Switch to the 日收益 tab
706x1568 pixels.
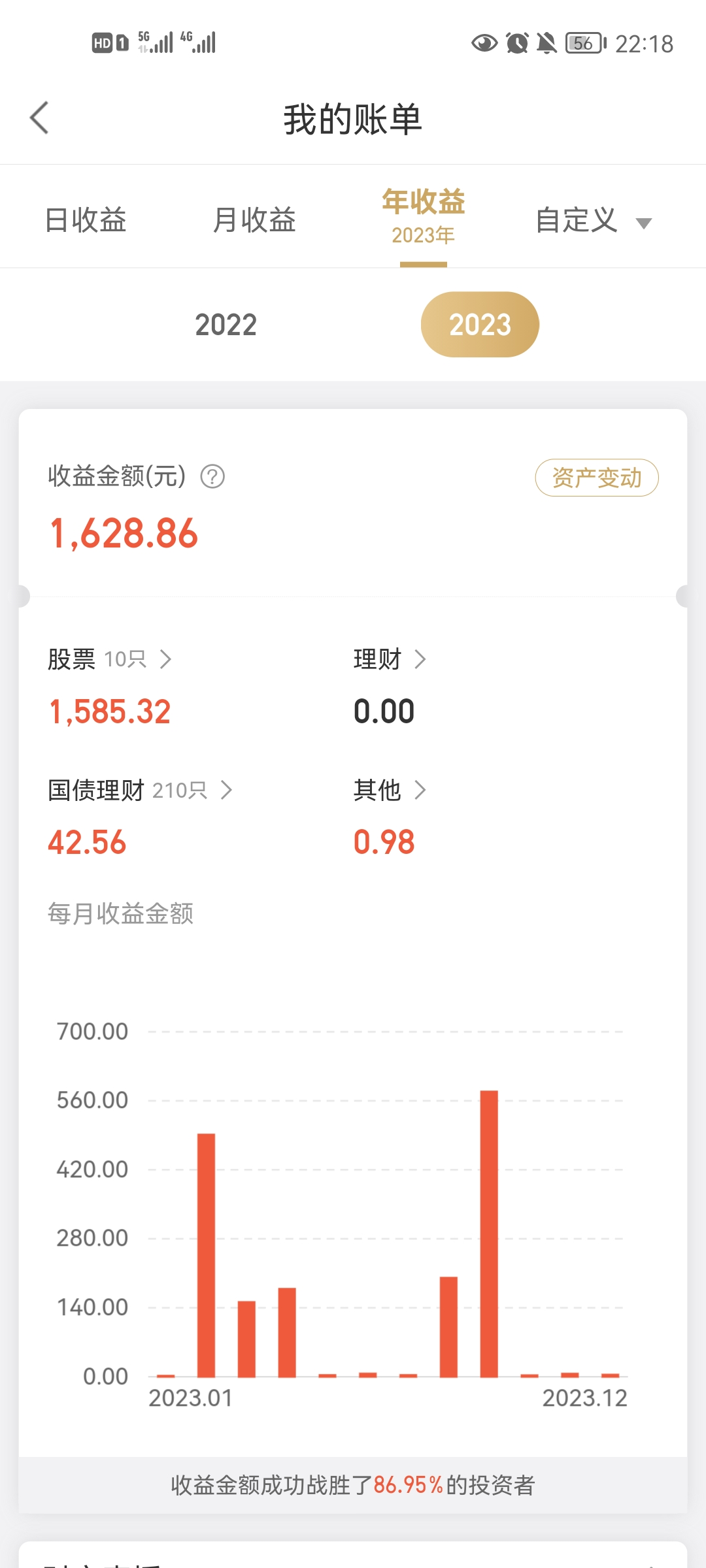click(86, 220)
